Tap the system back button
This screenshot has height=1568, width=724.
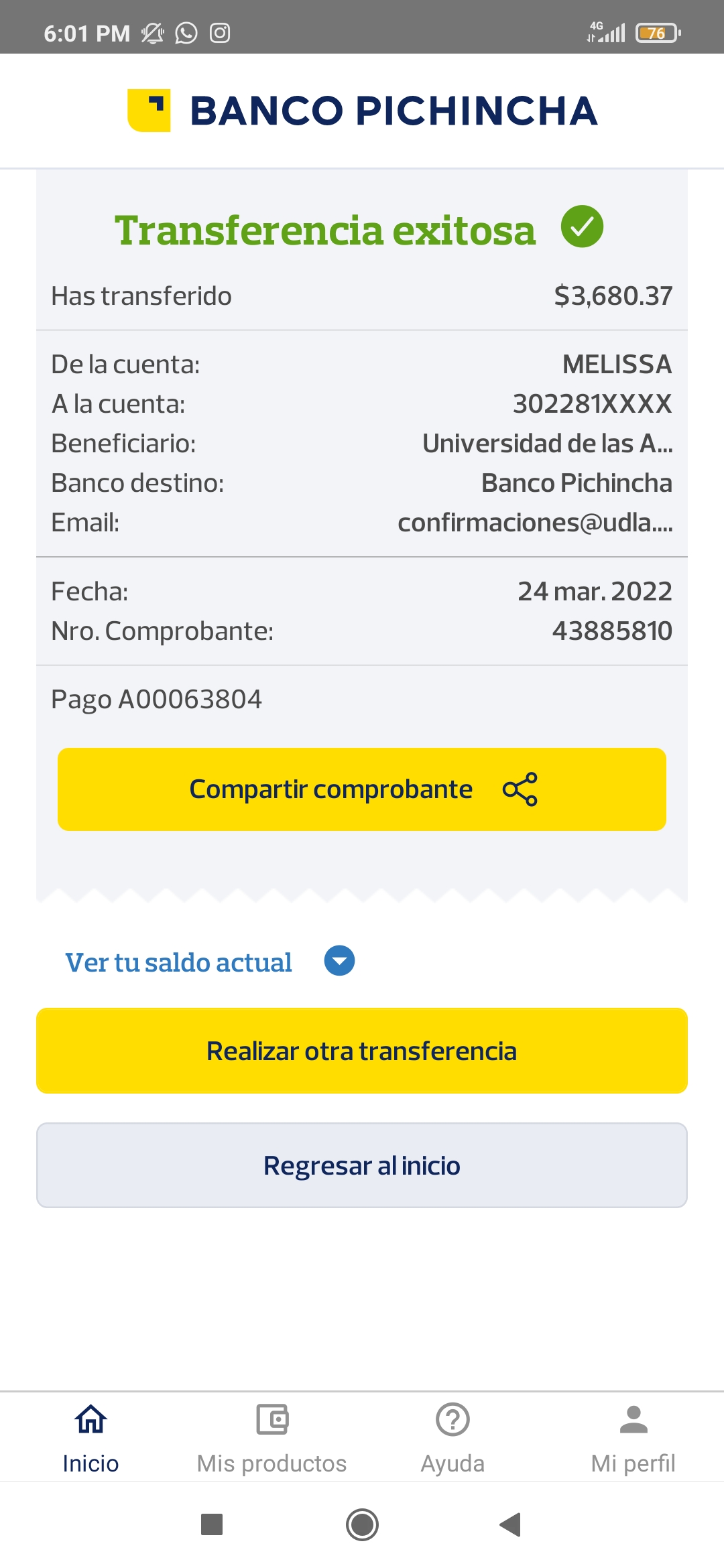coord(511,1524)
